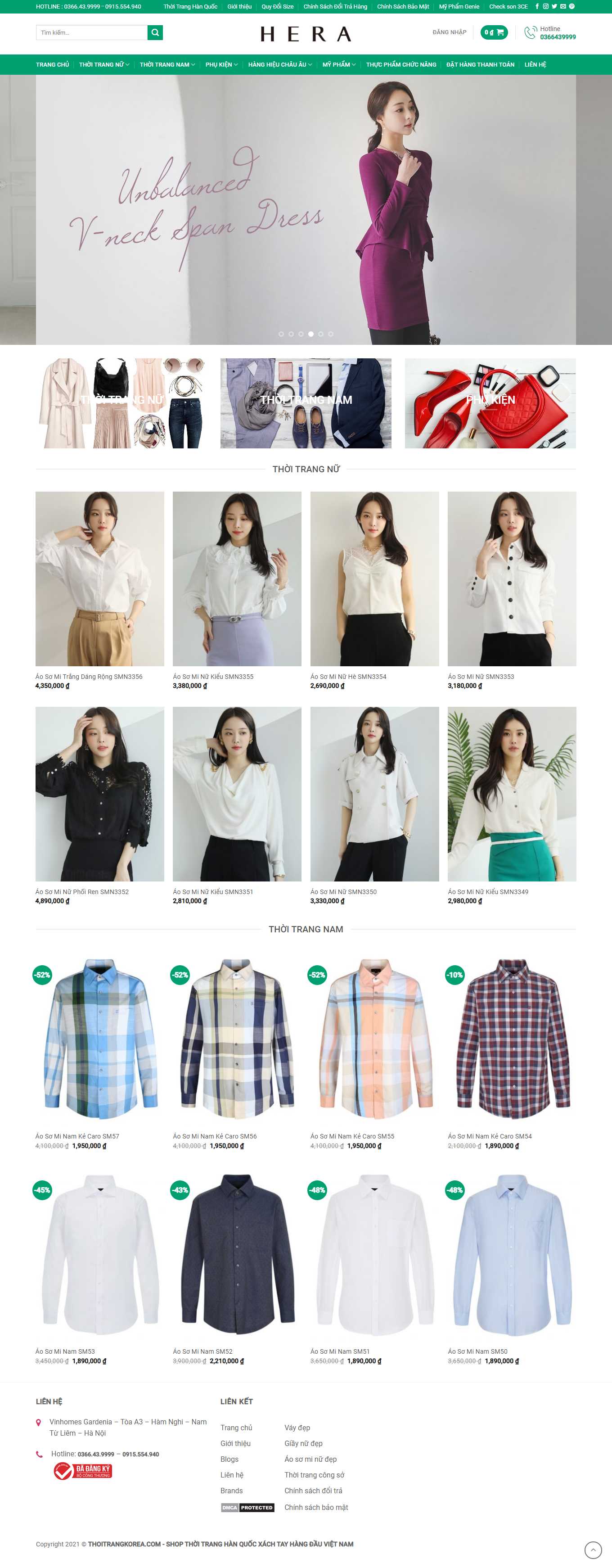View Áo Sơ Mi Nữ Phối Ren SMN3352
This screenshot has height=1568, width=612.
pos(82,892)
